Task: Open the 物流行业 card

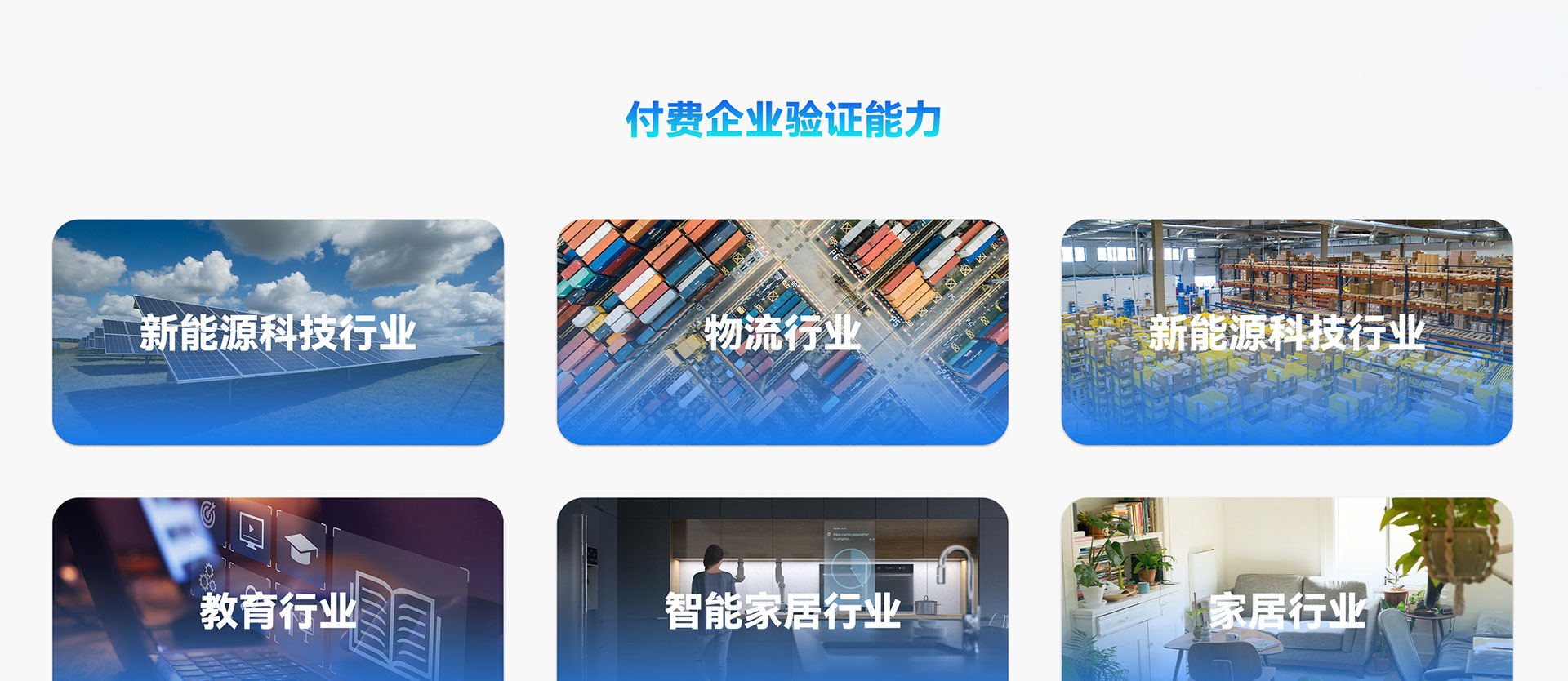Action: coord(782,332)
